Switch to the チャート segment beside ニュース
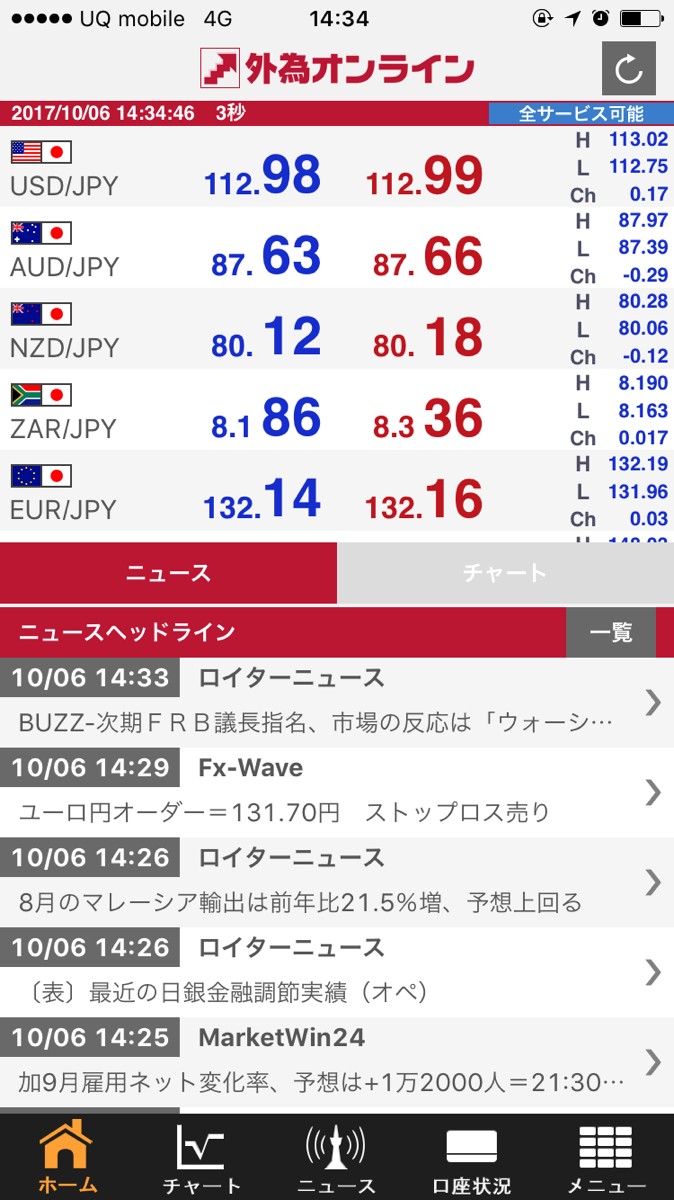This screenshot has height=1200, width=674. coord(505,573)
